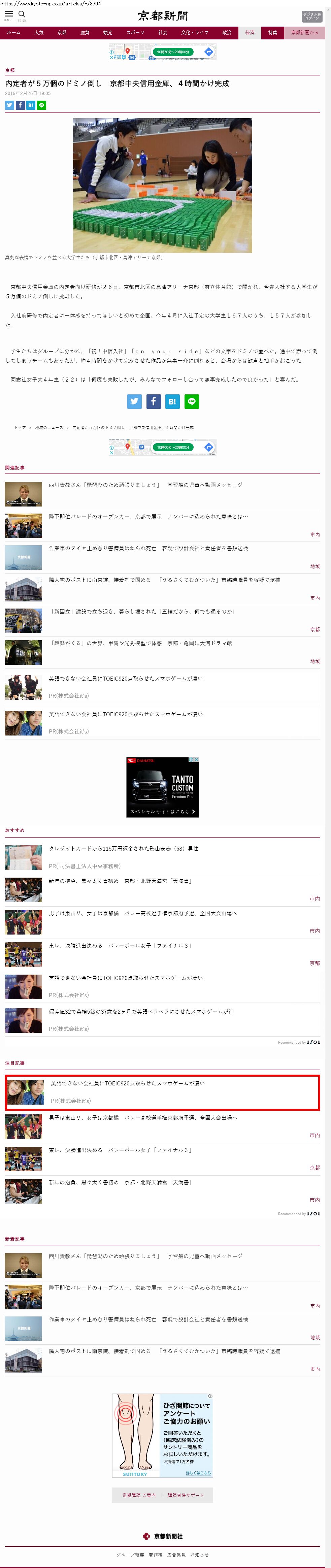This screenshot has height=1568, width=331.
Task: Share article on Twitter under the date
Action: click(x=9, y=105)
